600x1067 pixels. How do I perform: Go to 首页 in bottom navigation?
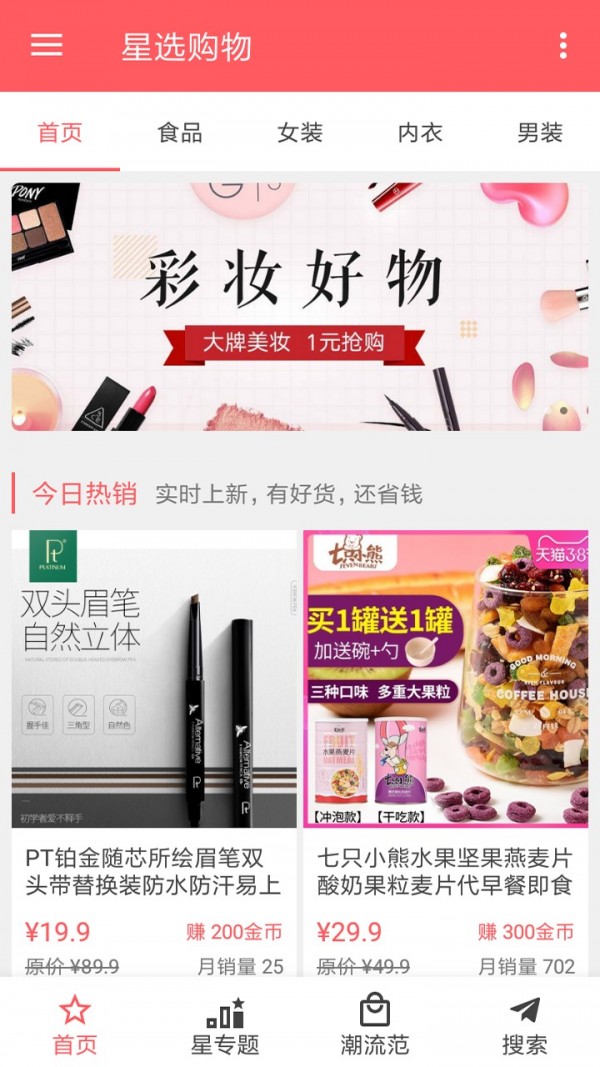75,1025
